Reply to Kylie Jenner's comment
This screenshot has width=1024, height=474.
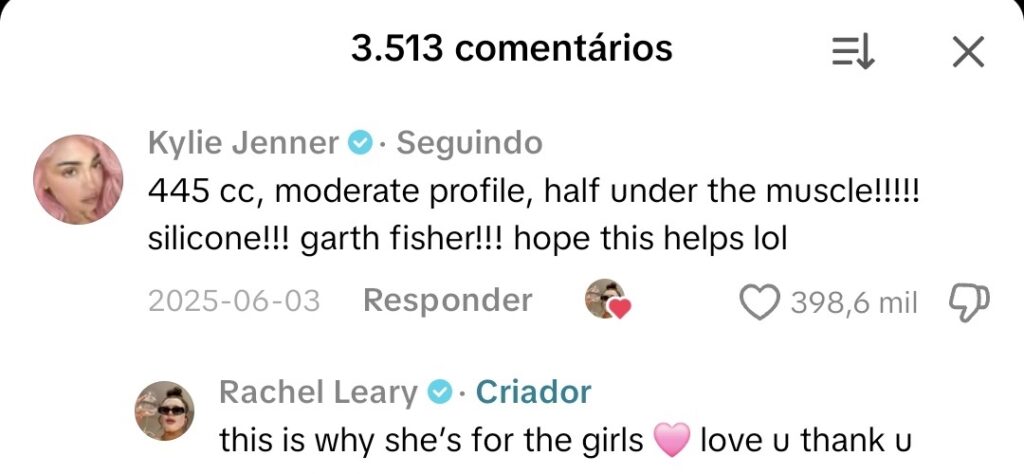447,301
